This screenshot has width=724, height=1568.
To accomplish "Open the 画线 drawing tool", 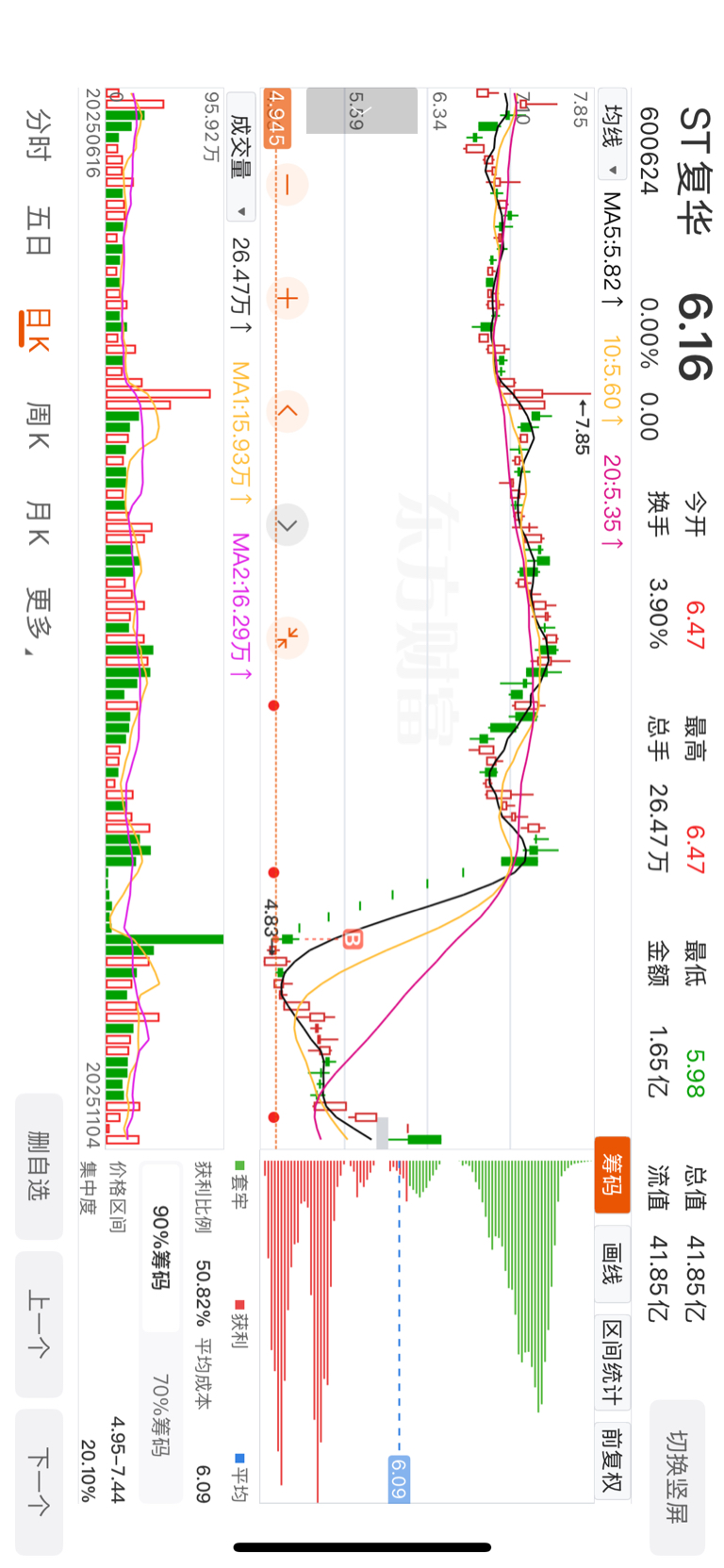I will point(613,1263).
